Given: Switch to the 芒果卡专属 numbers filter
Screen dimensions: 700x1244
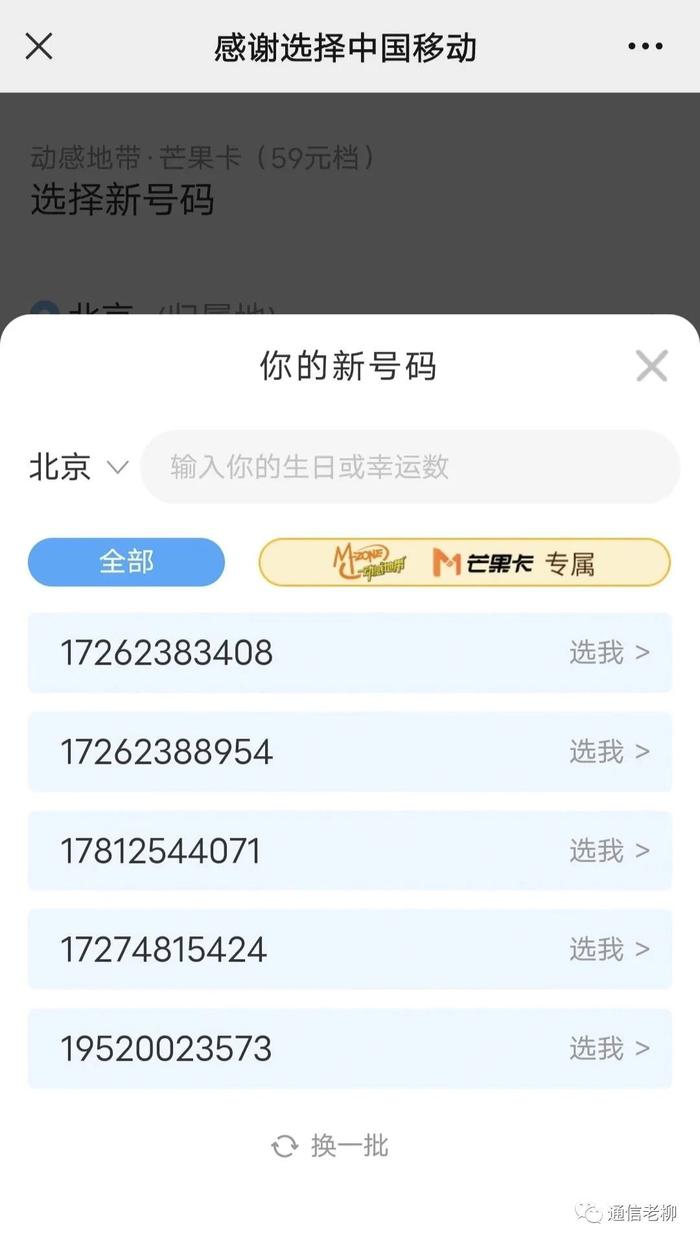Looking at the screenshot, I should pyautogui.click(x=465, y=562).
